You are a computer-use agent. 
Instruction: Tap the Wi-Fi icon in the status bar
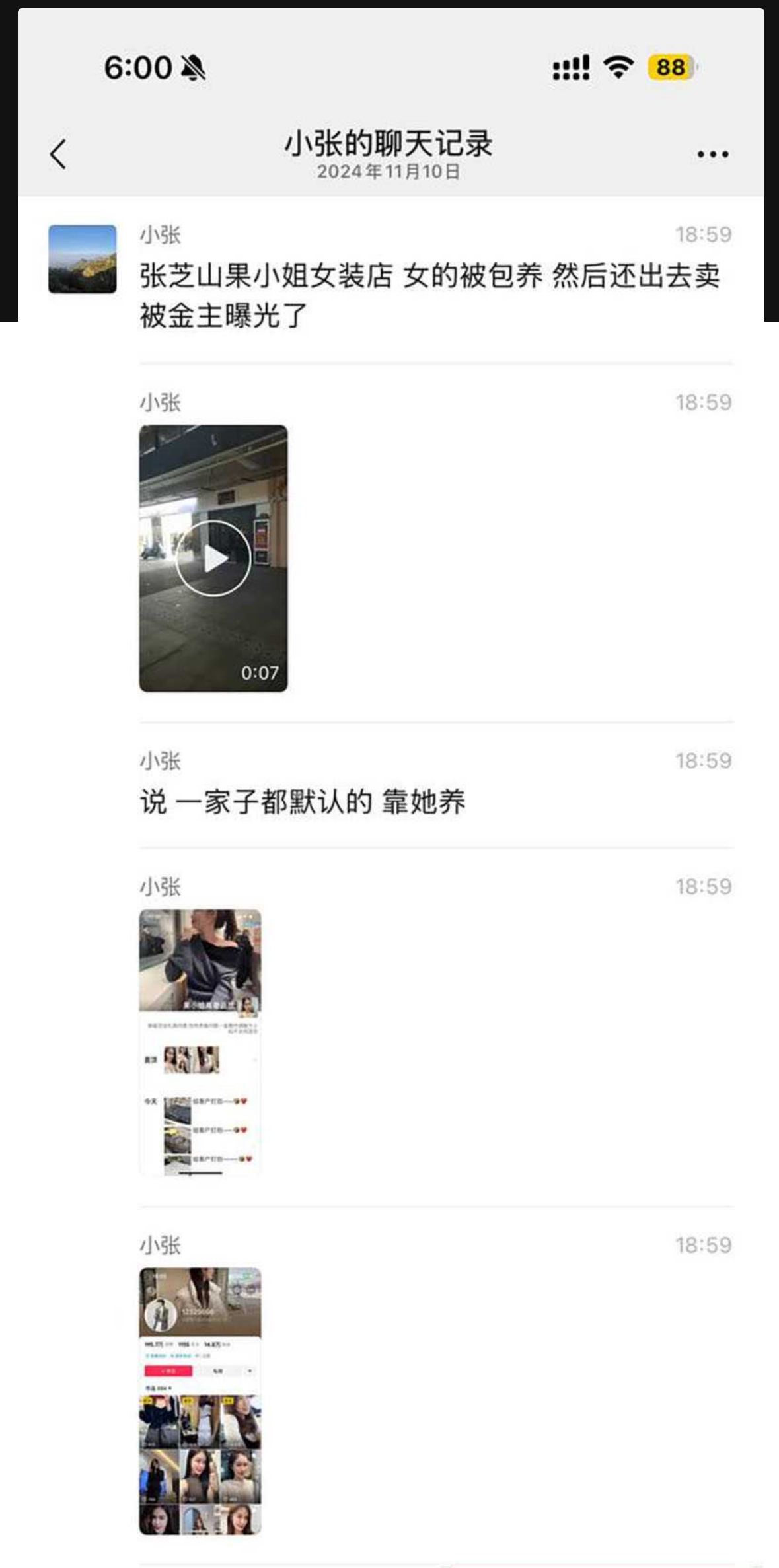(618, 67)
